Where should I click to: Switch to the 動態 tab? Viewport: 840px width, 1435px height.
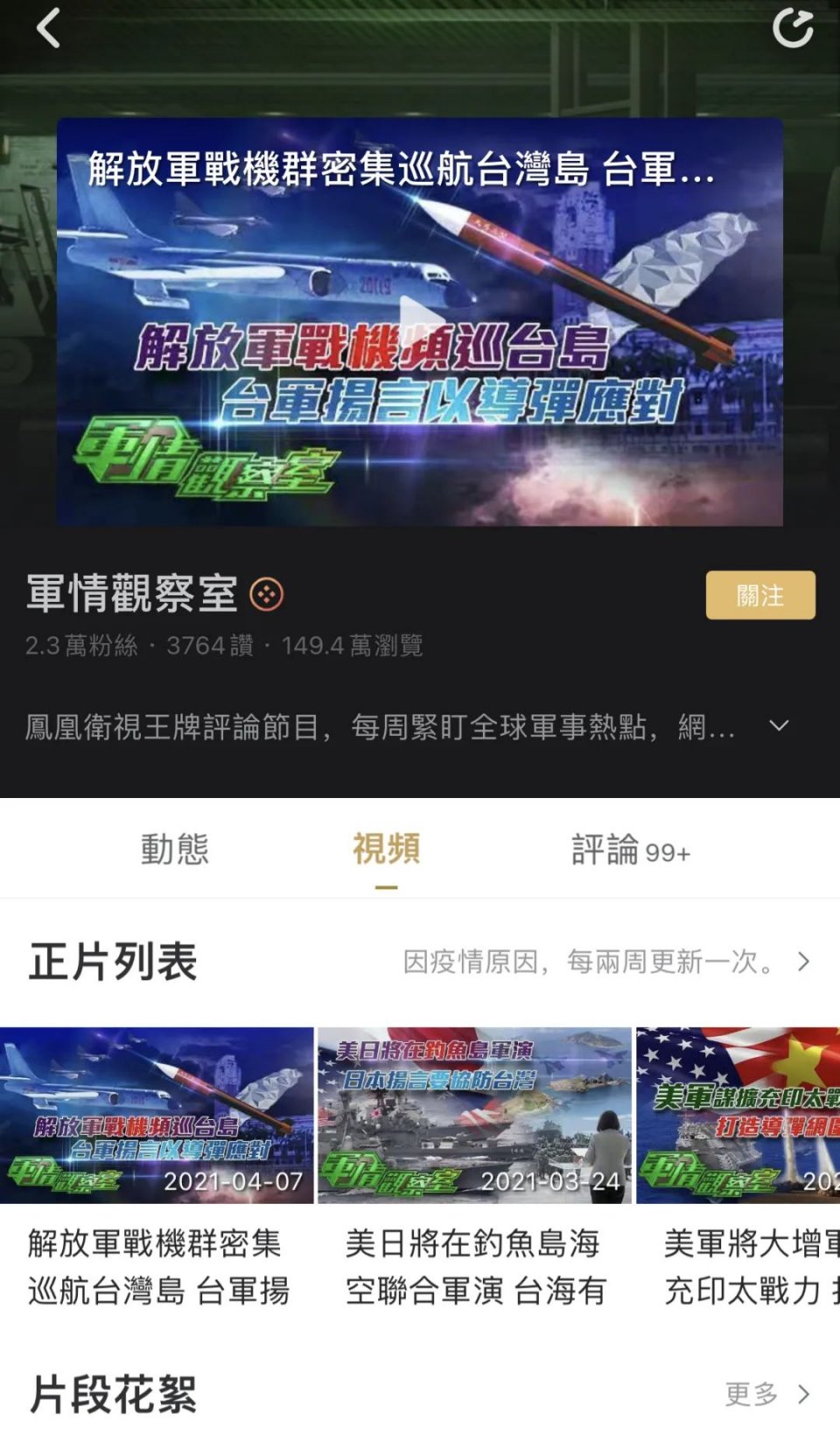point(175,850)
